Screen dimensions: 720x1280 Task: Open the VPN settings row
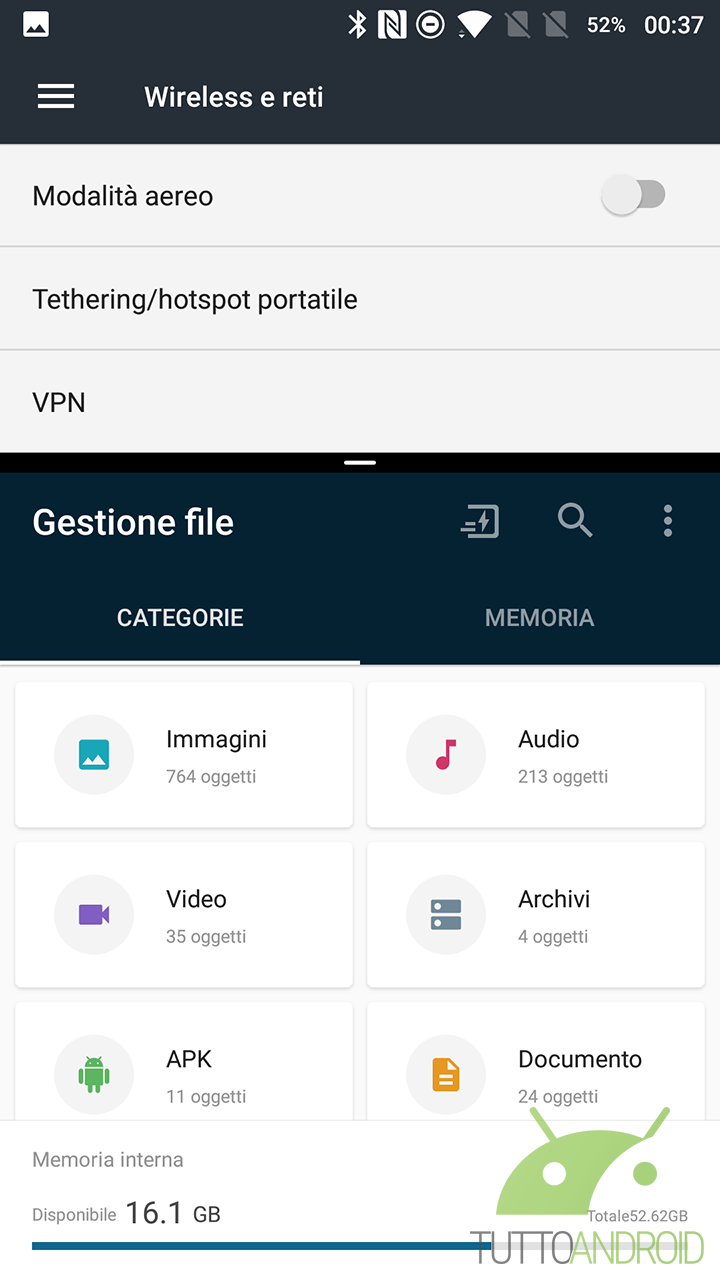360,402
